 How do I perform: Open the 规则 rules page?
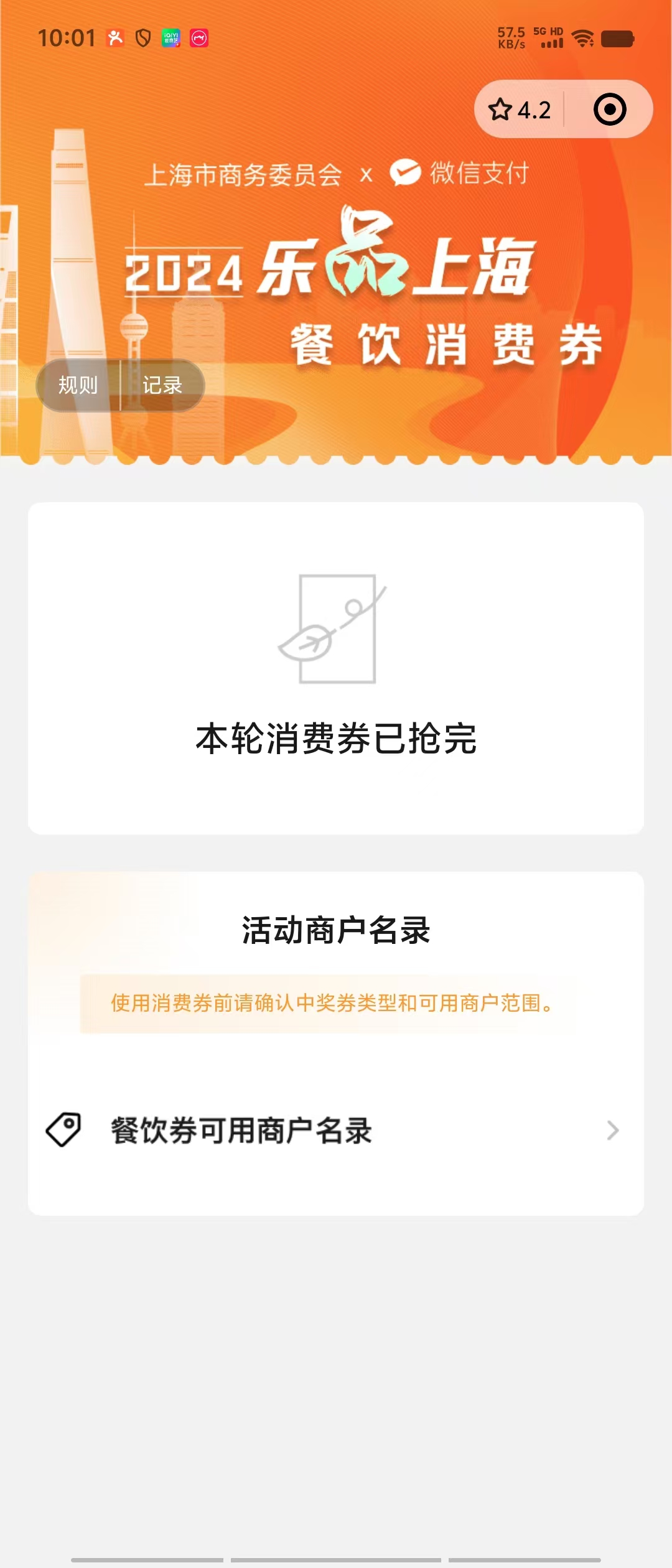click(x=78, y=385)
